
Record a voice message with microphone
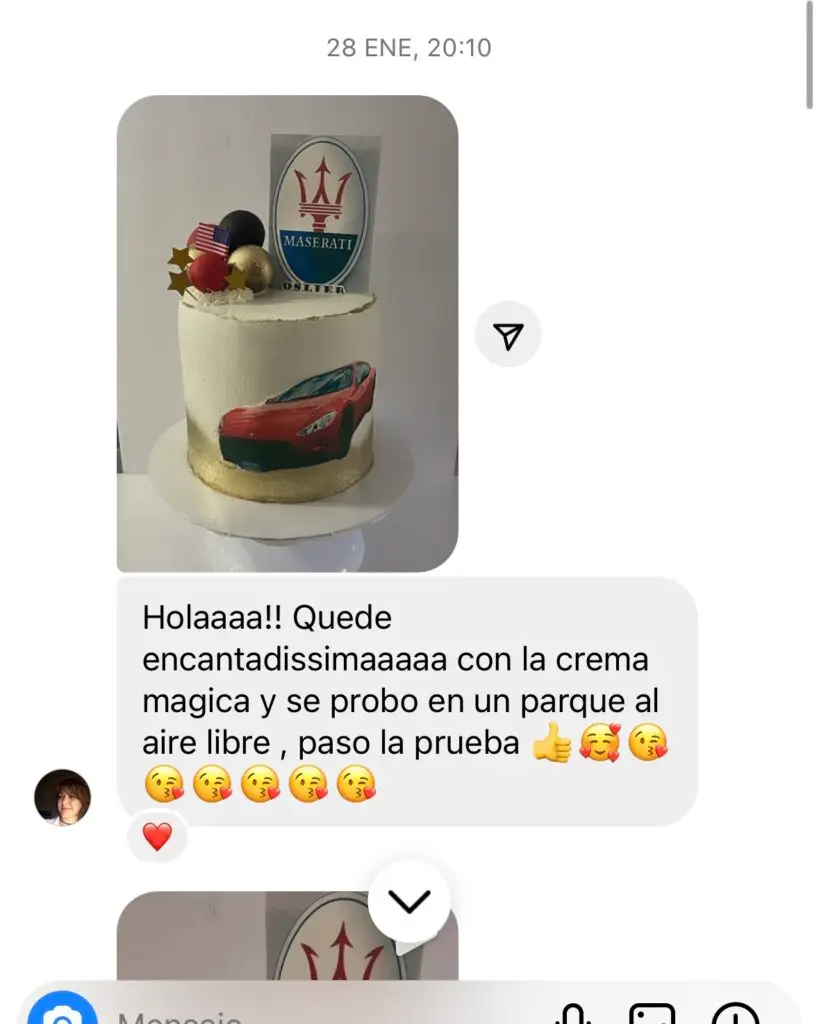(x=574, y=1015)
